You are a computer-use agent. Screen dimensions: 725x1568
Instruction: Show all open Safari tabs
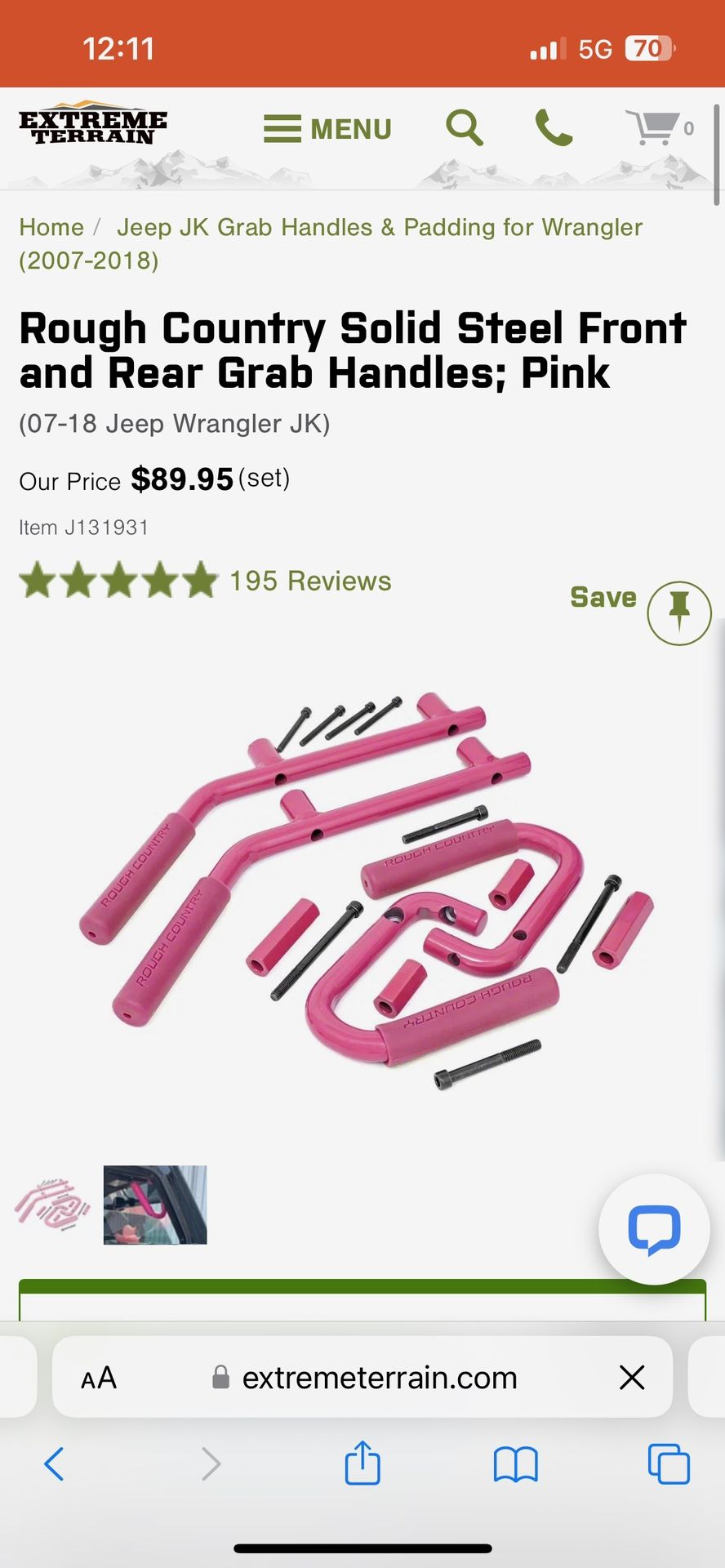coord(668,1463)
